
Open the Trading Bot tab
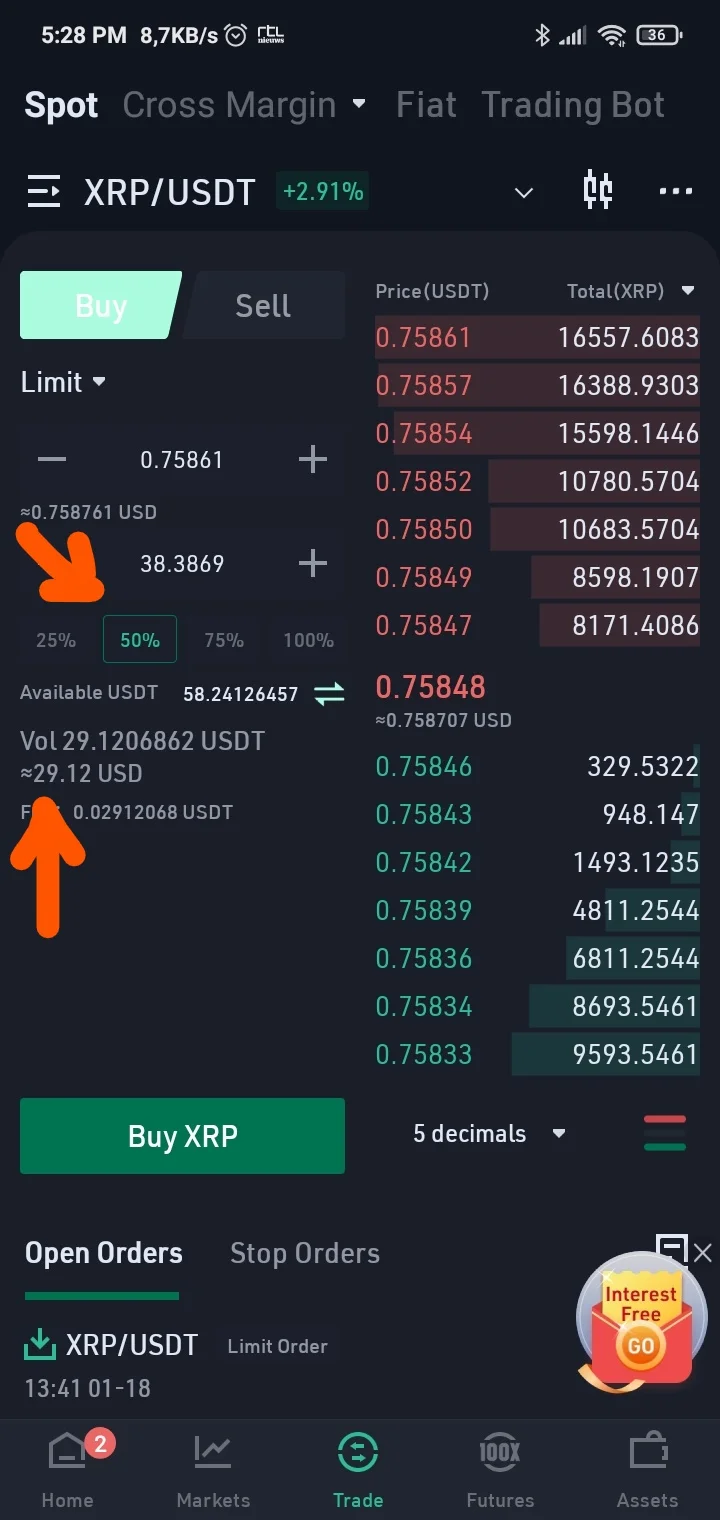573,105
